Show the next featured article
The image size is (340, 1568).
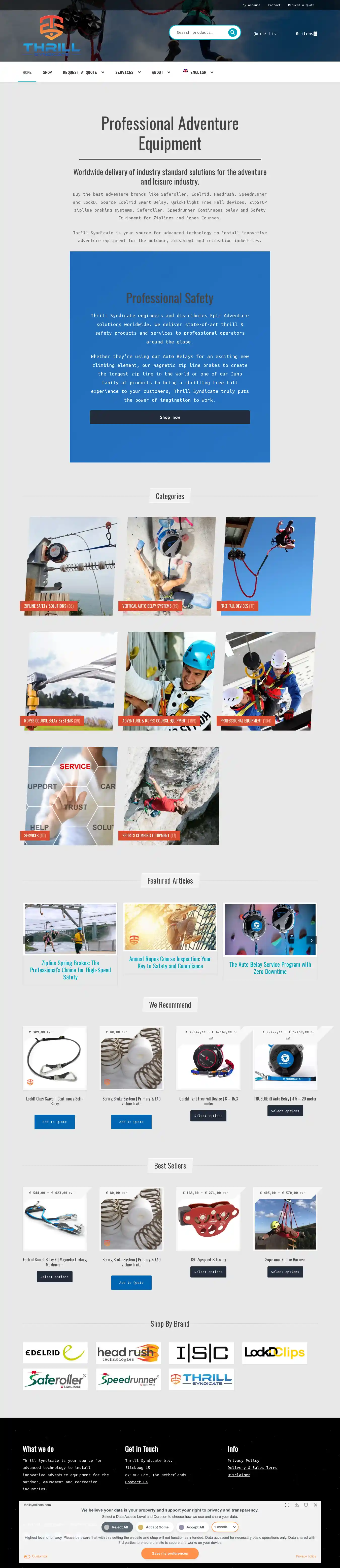point(312,940)
